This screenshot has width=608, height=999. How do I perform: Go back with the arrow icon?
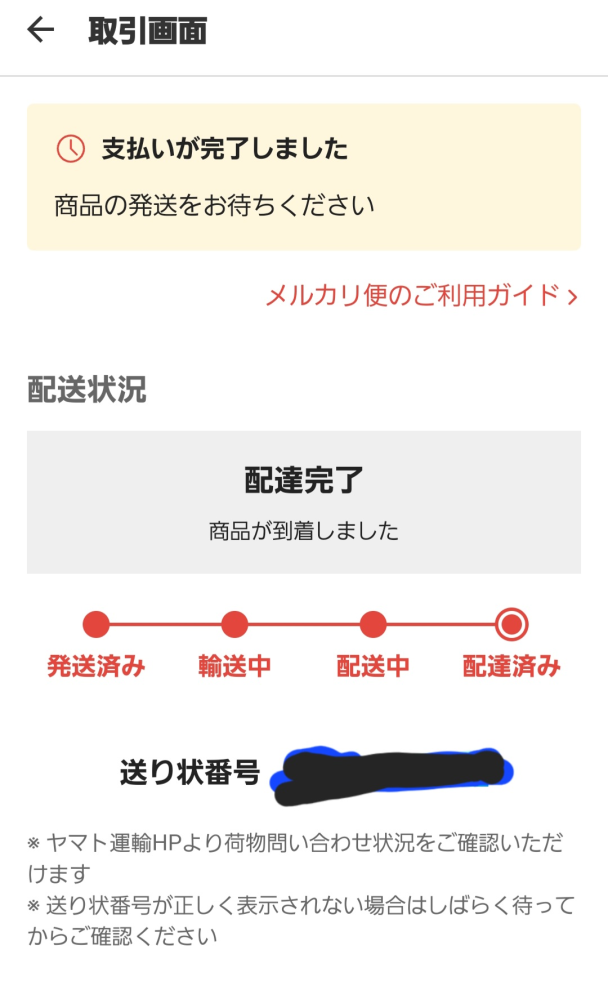41,30
